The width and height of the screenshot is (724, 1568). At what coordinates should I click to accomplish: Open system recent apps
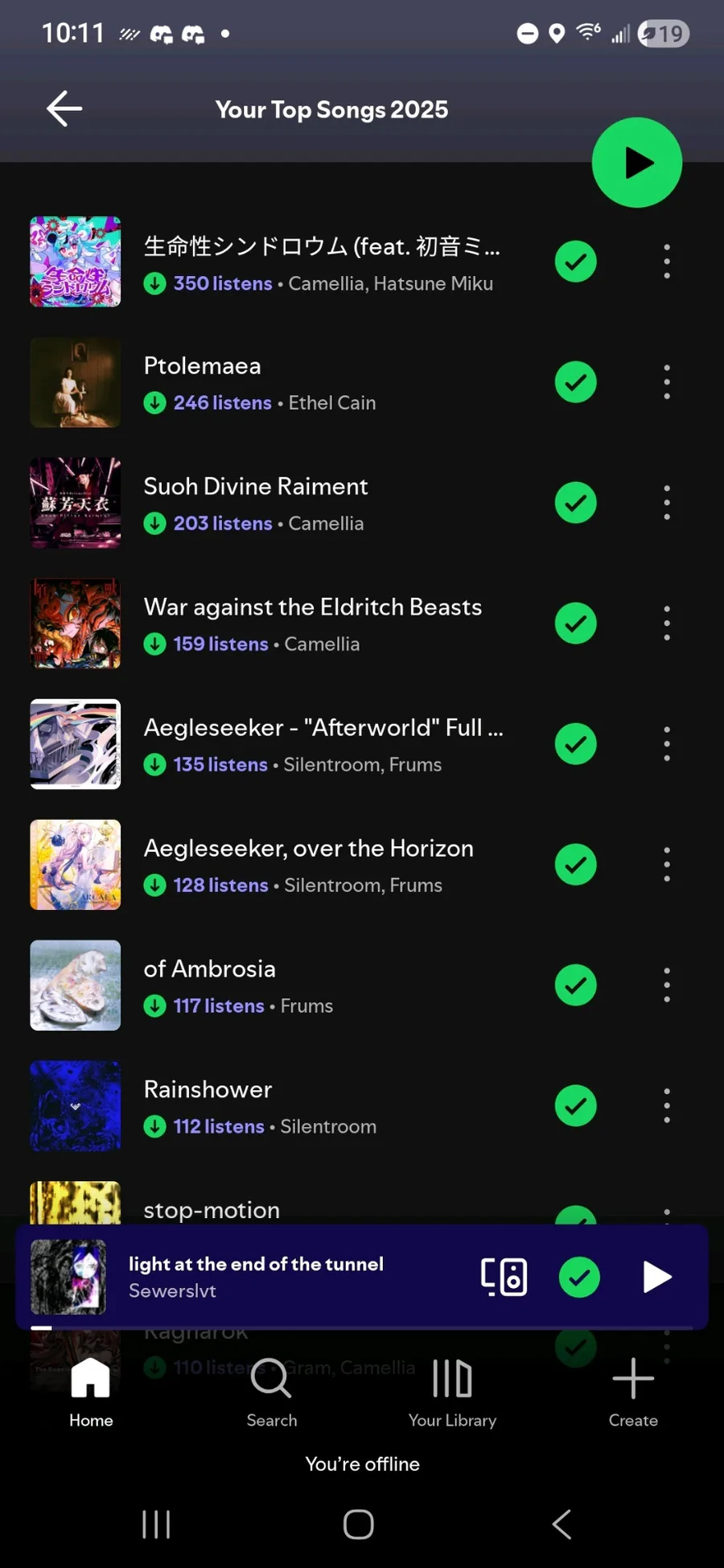tap(156, 1524)
